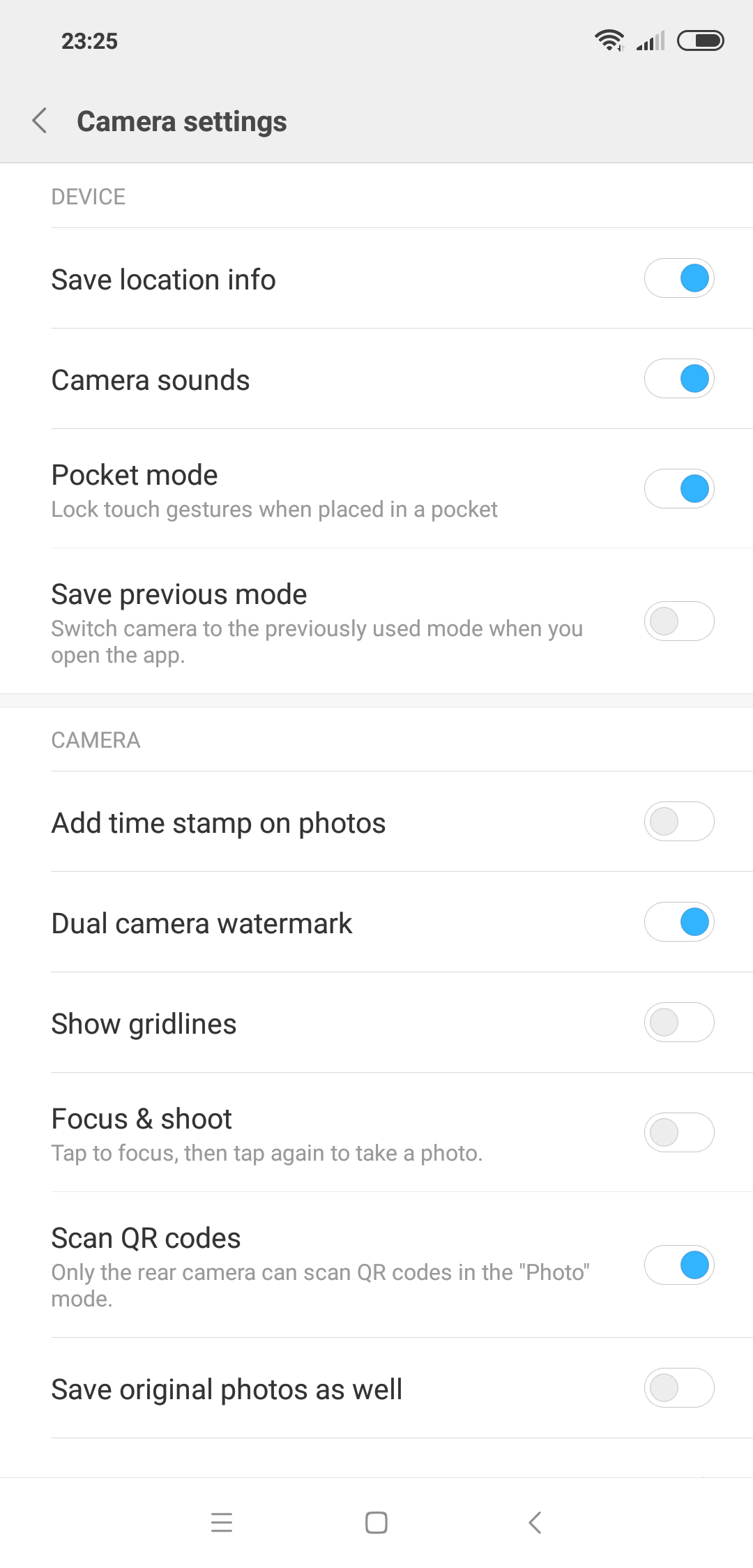Toggle Focus & shoot on
This screenshot has width=753, height=1568.
click(x=679, y=1132)
